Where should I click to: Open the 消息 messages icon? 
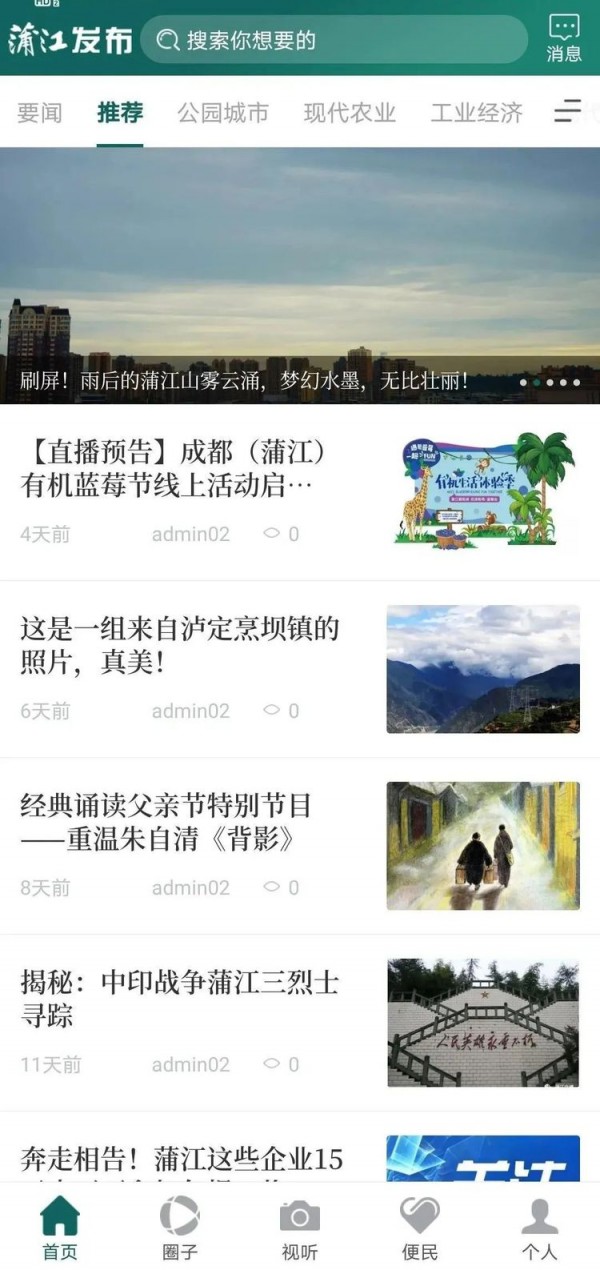tap(564, 38)
